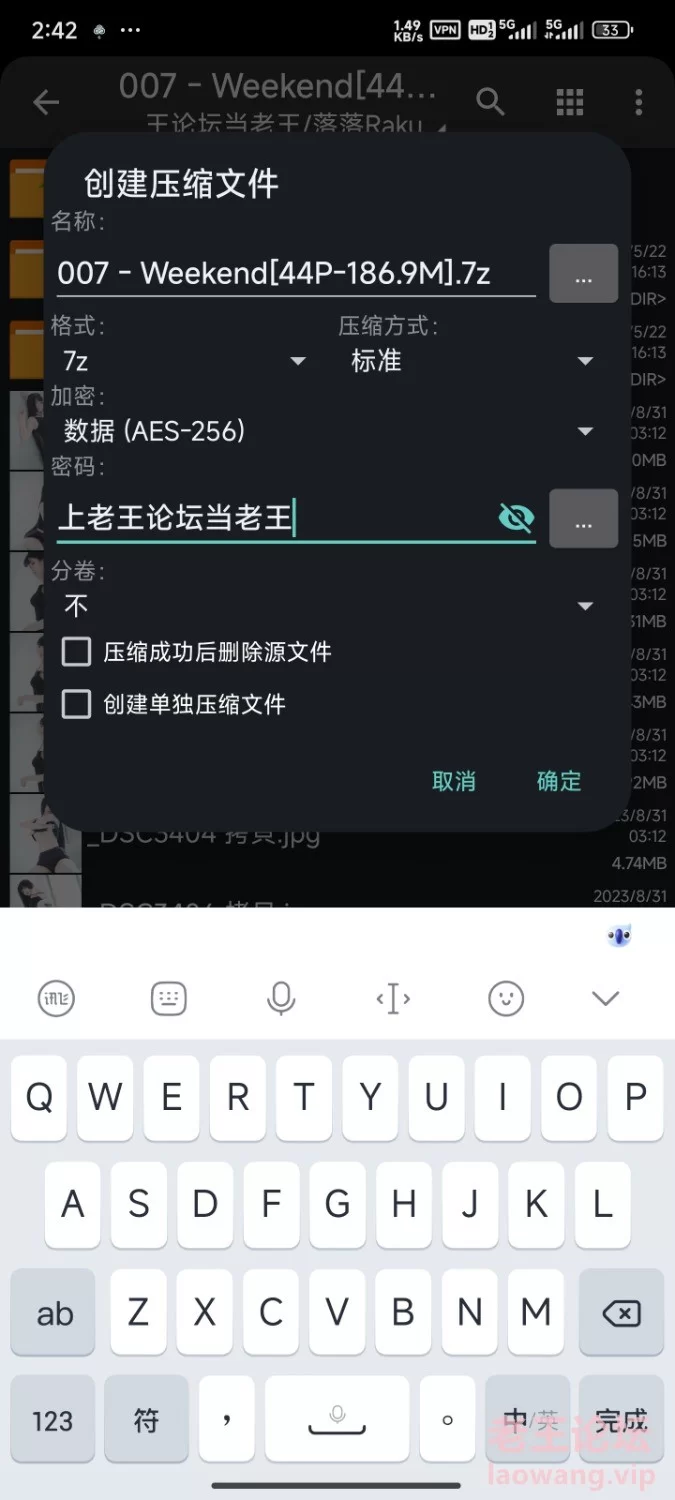The width and height of the screenshot is (675, 1500).
Task: Open the 压缩方式 dropdown showing 标准
Action: 472,361
